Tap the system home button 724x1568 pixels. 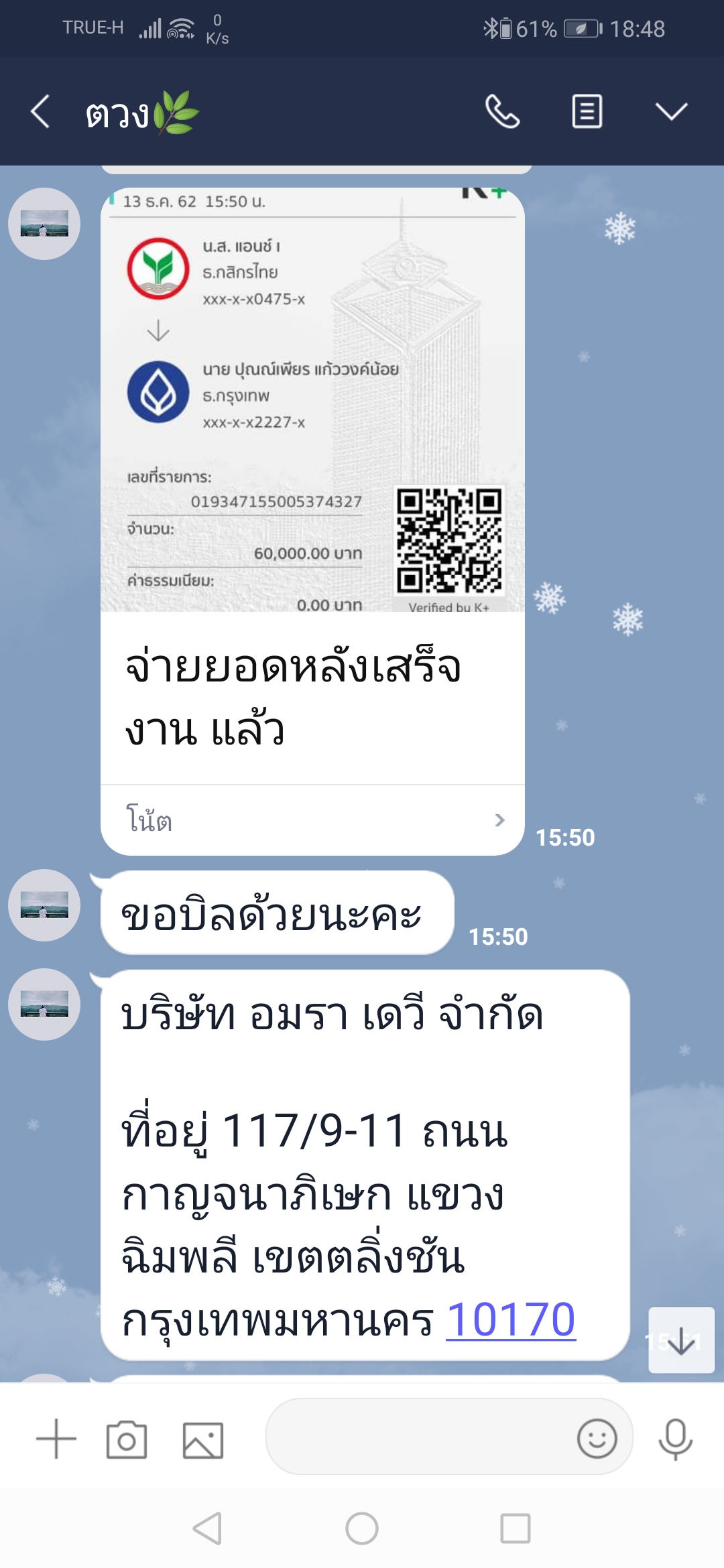click(362, 1528)
